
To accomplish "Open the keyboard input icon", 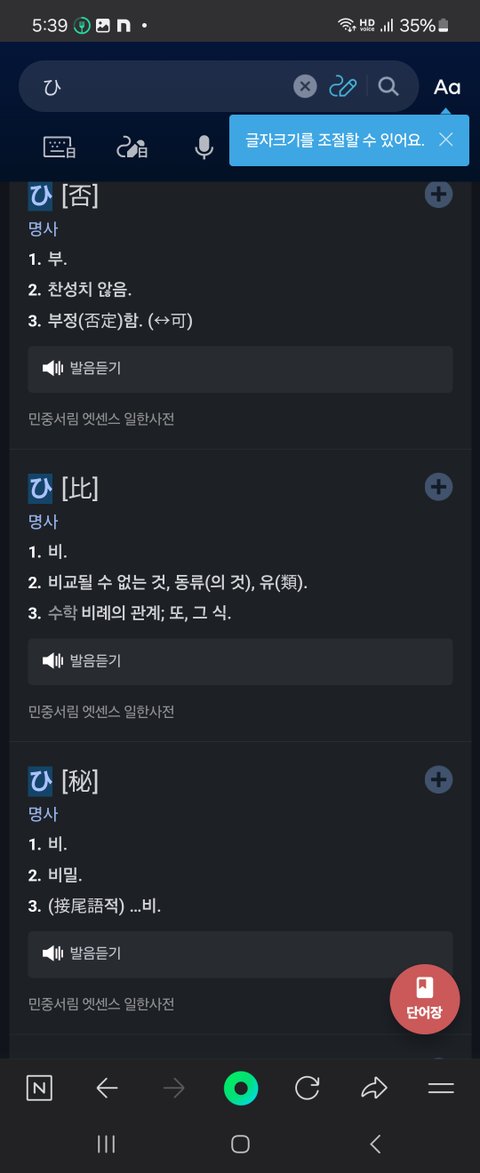I will tap(60, 147).
